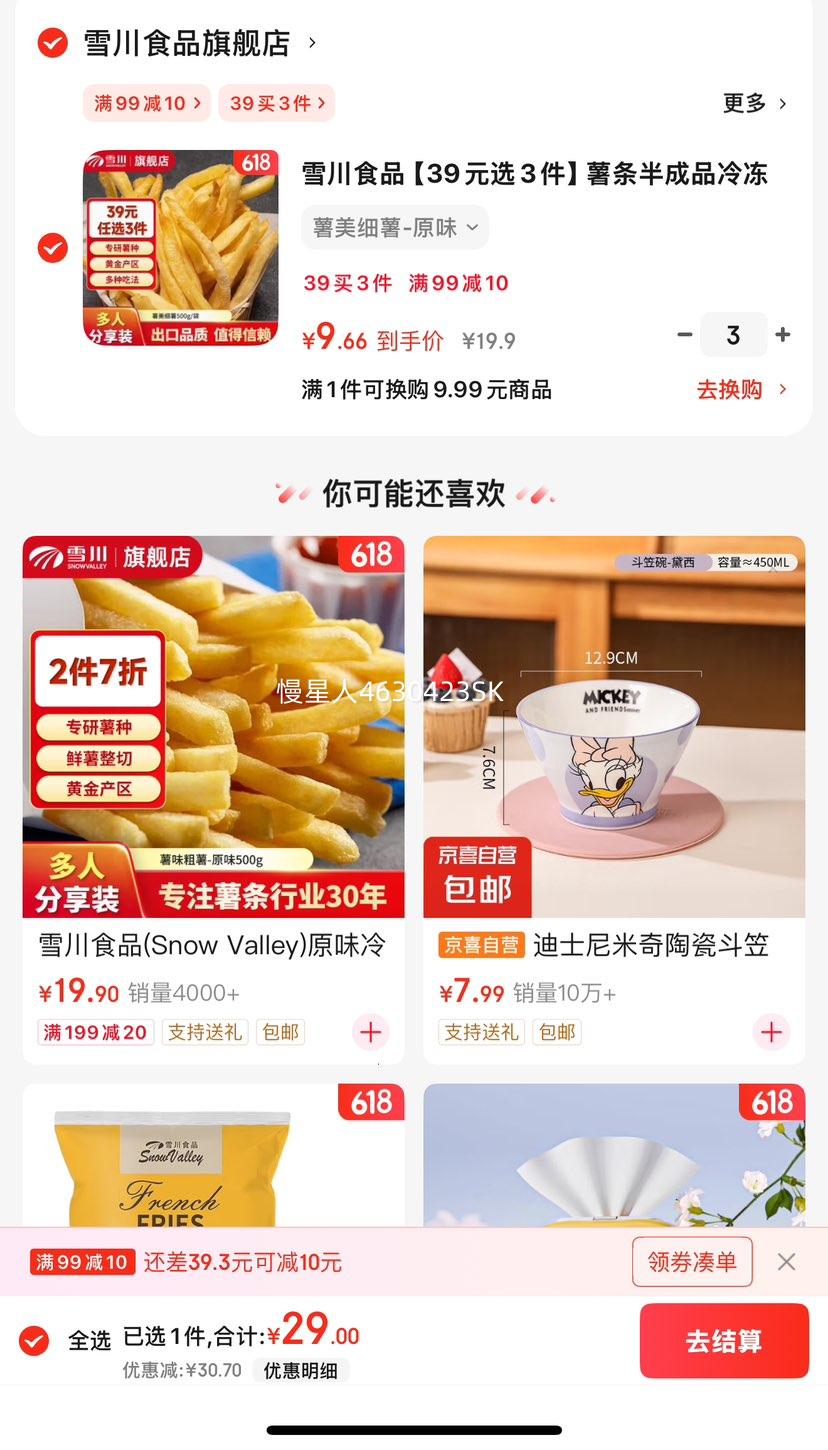Dismiss the 满99减10 promotion banner
The height and width of the screenshot is (1450, 828).
(x=787, y=1262)
